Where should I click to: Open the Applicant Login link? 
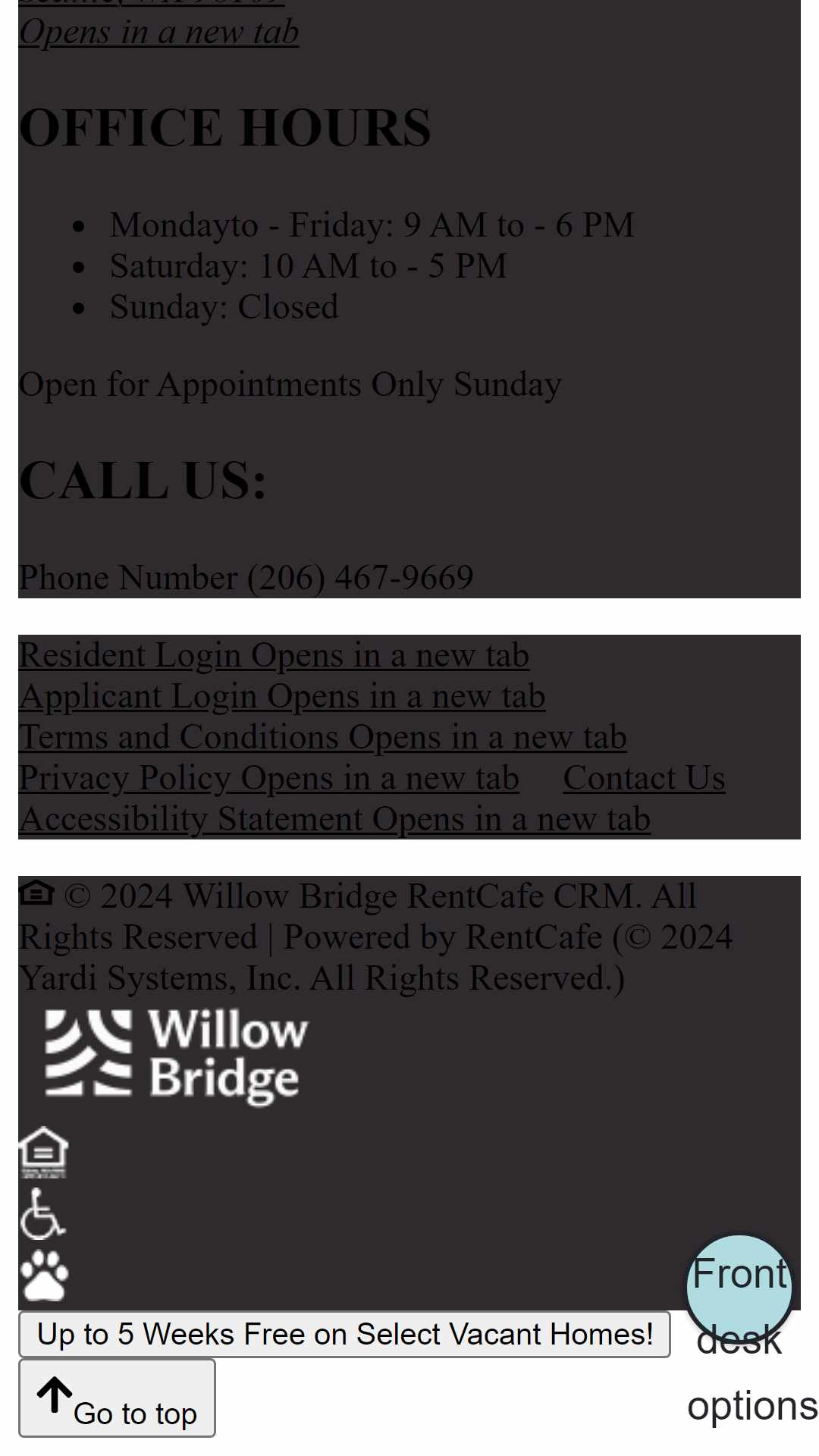(282, 696)
